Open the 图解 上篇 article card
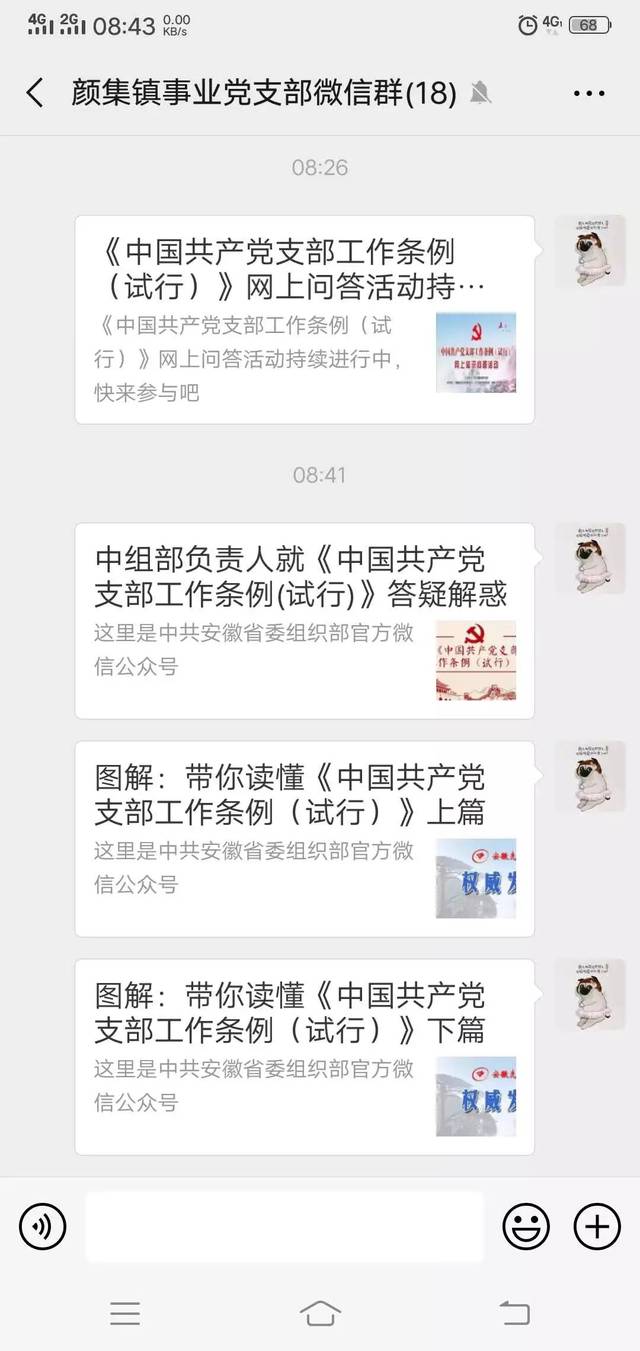 304,839
